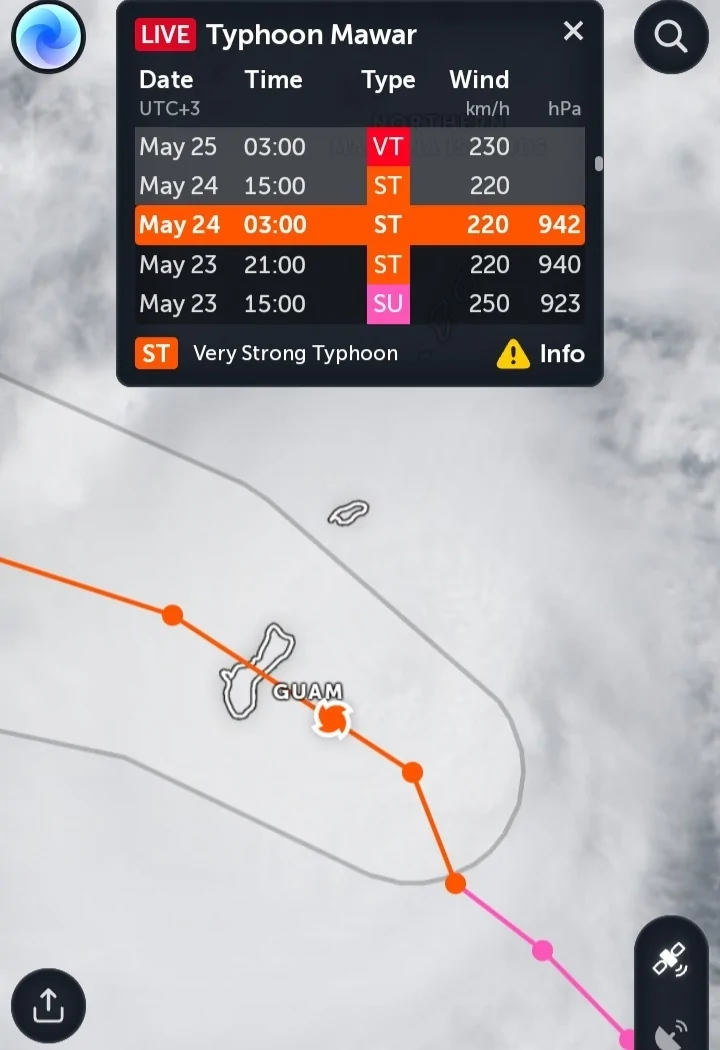
Task: Switch to the satellite layer
Action: pos(670,959)
